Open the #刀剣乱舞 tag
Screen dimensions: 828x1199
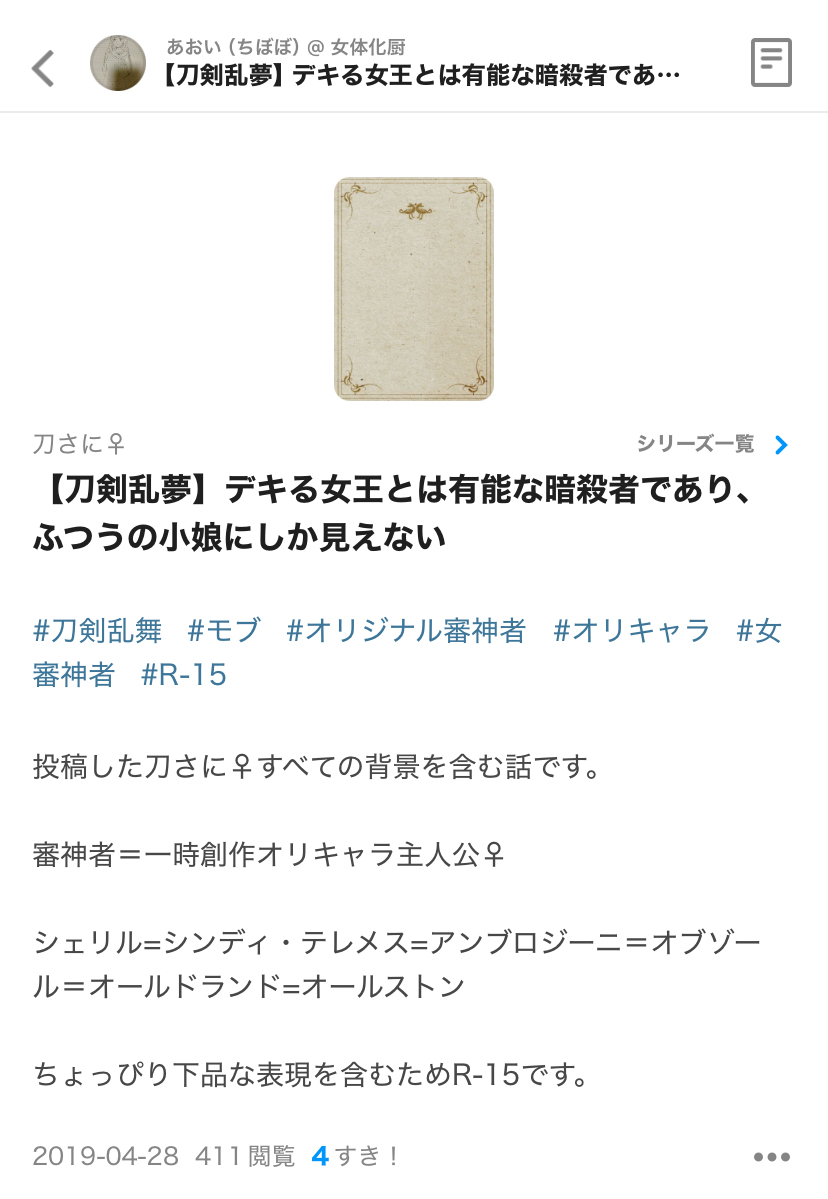point(97,630)
